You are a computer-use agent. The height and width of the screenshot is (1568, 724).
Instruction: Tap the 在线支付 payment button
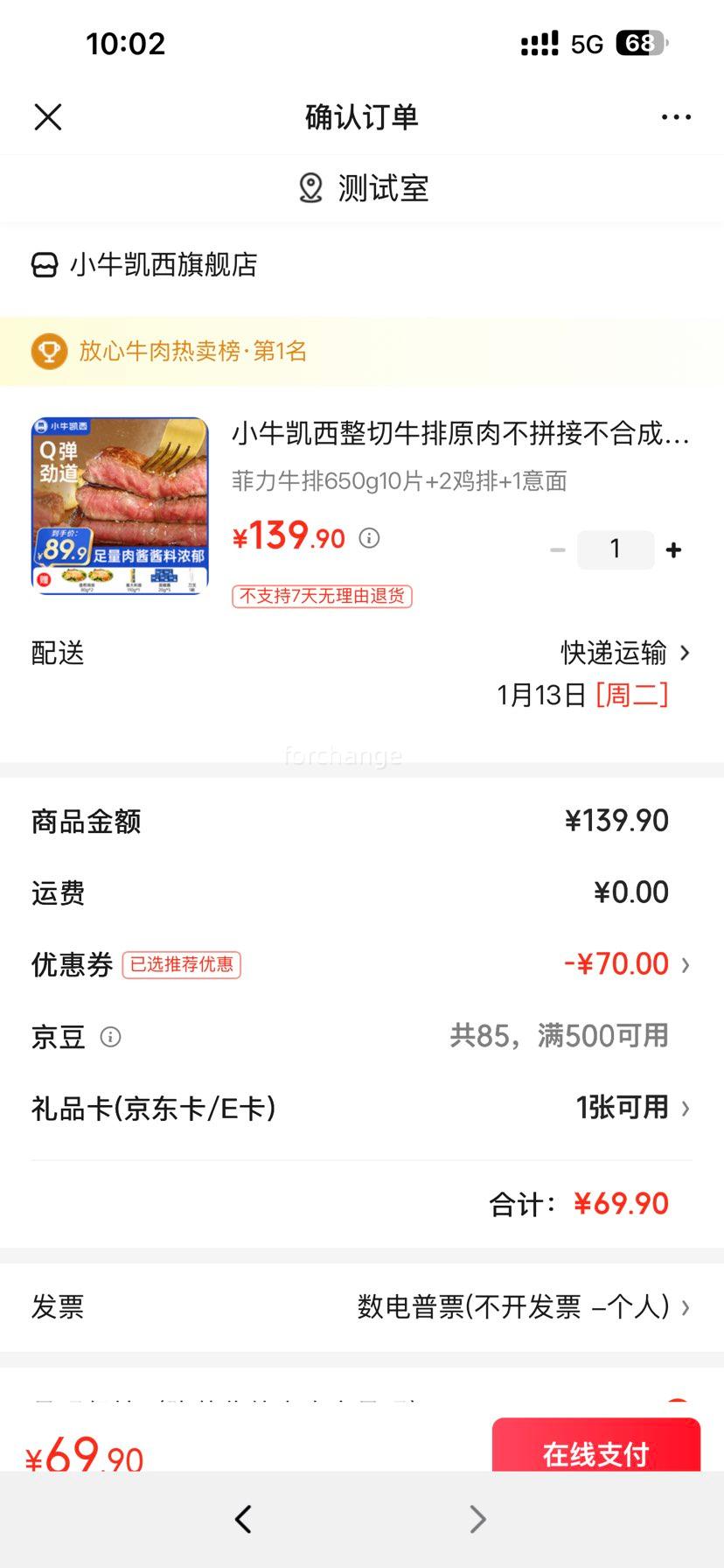(x=595, y=1454)
